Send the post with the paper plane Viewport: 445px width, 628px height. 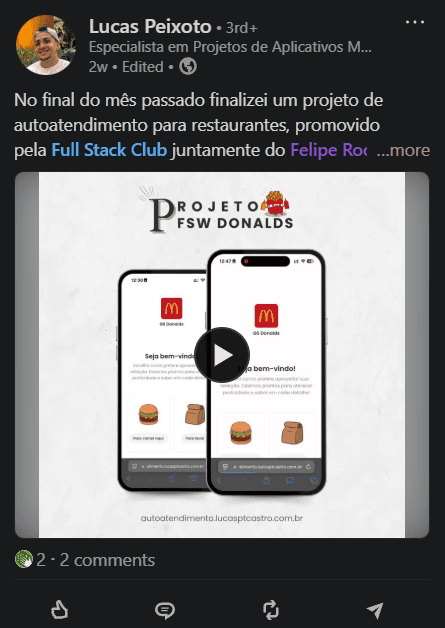[x=375, y=610]
